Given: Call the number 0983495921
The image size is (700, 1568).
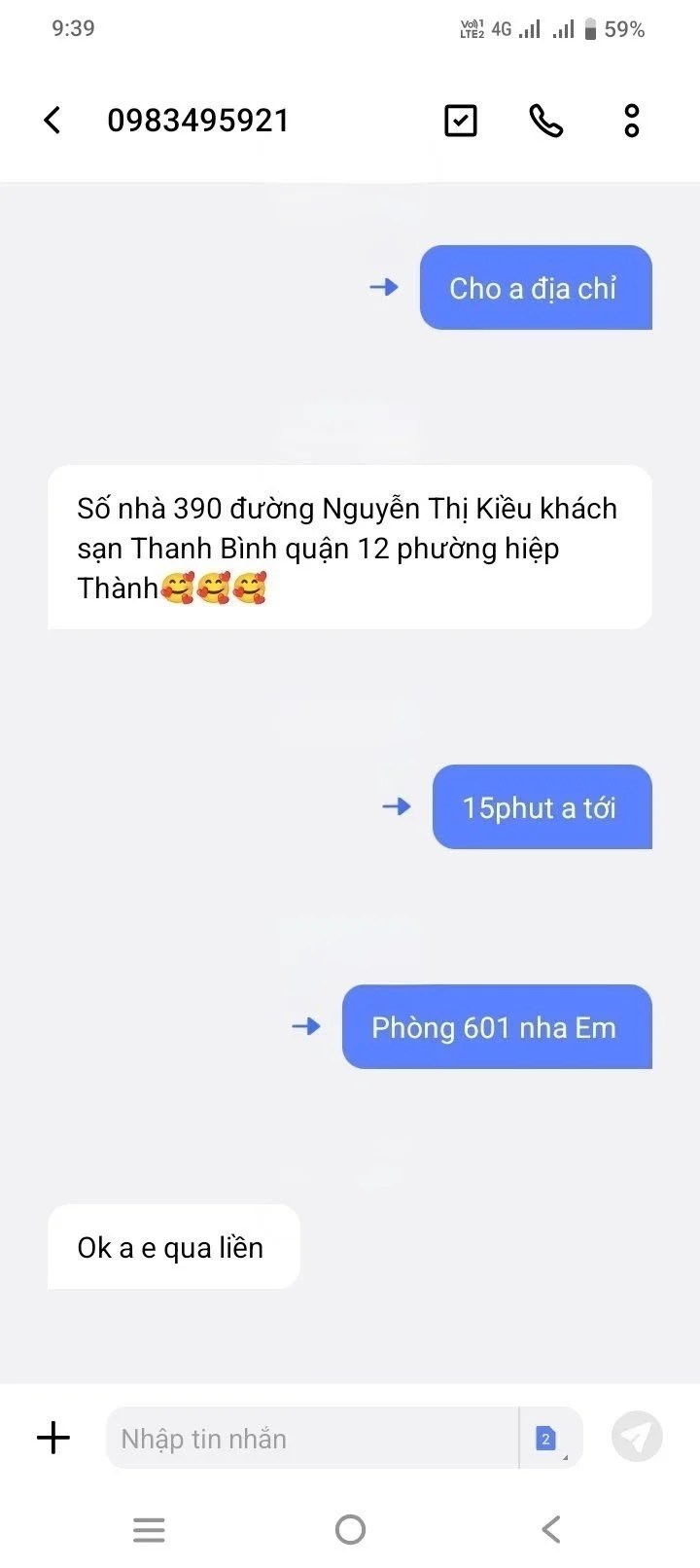Looking at the screenshot, I should [x=545, y=121].
